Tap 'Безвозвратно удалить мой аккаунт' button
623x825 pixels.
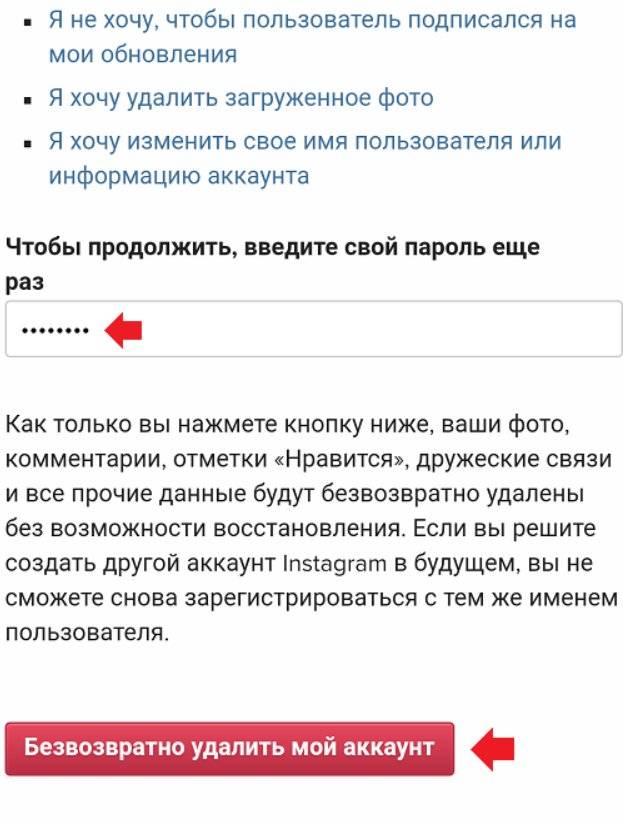click(229, 748)
